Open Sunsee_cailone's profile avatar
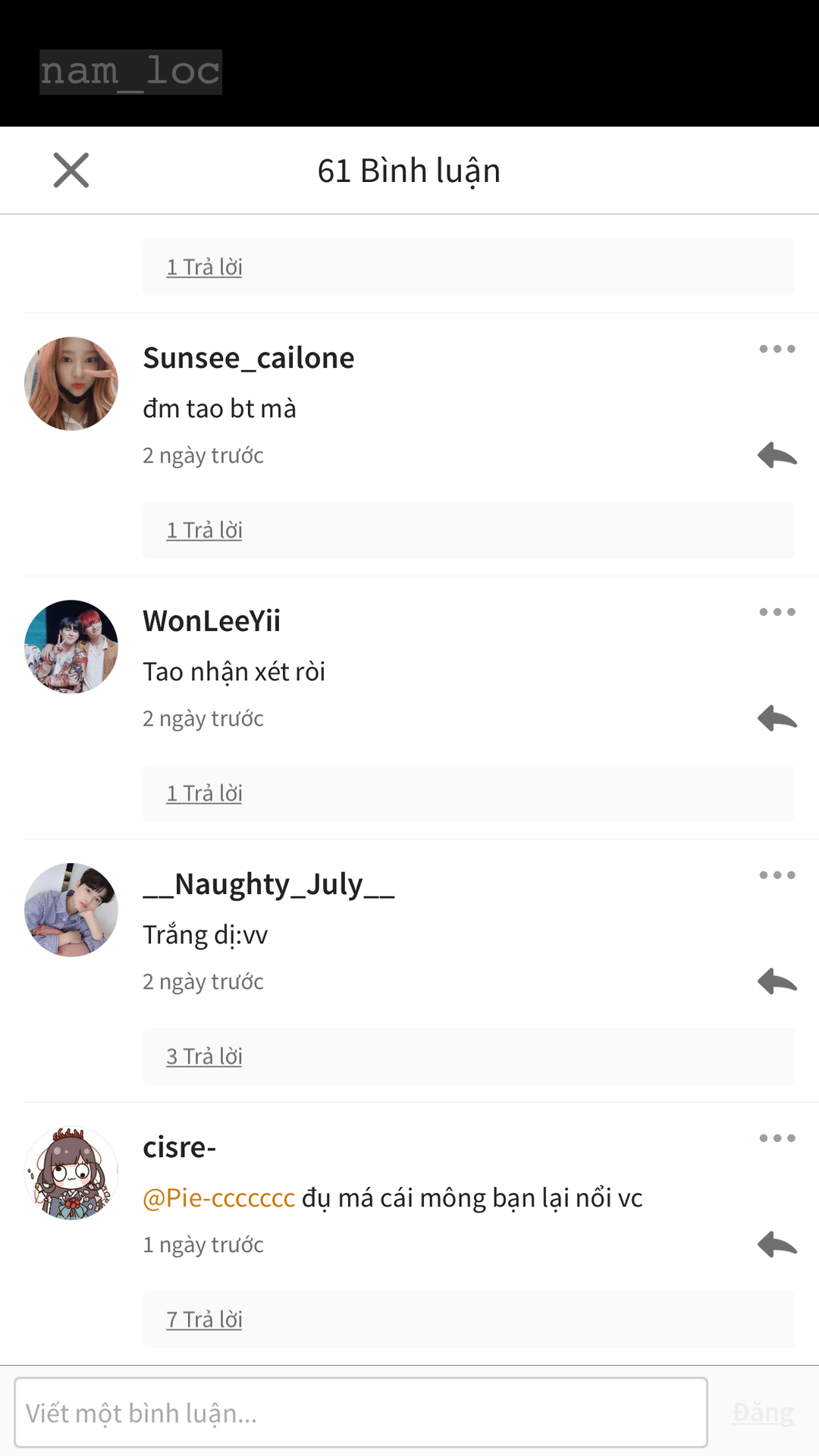This screenshot has height=1456, width=819. (x=71, y=384)
